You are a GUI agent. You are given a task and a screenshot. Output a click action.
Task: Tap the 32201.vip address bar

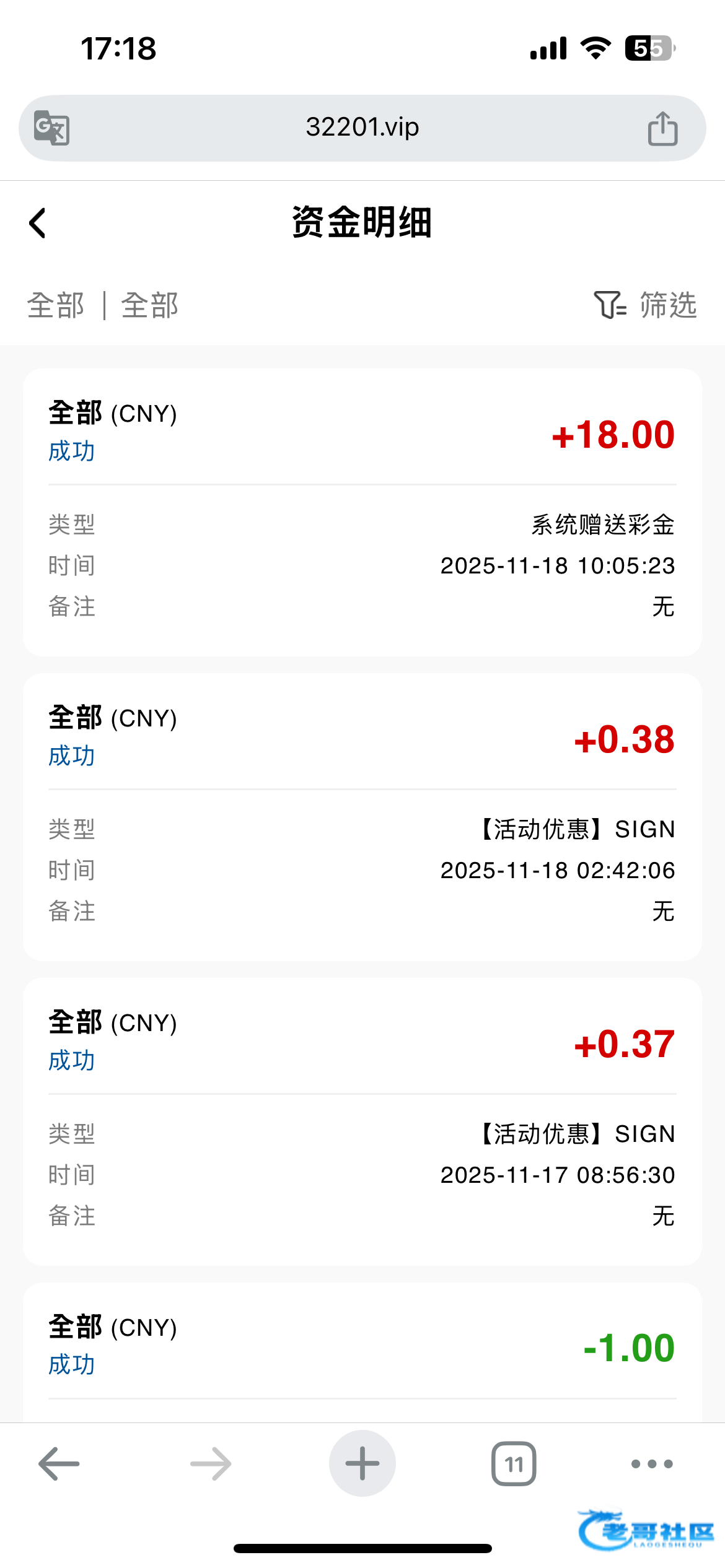click(x=362, y=128)
